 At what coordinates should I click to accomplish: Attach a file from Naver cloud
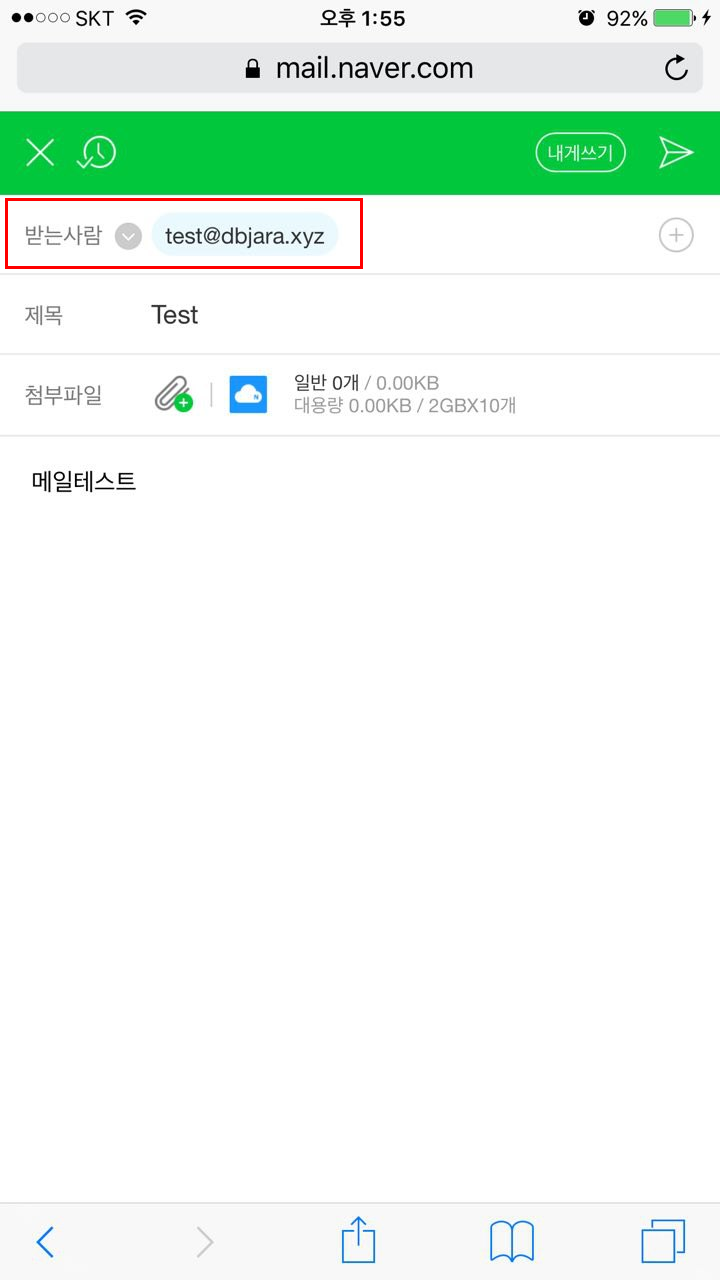point(248,394)
